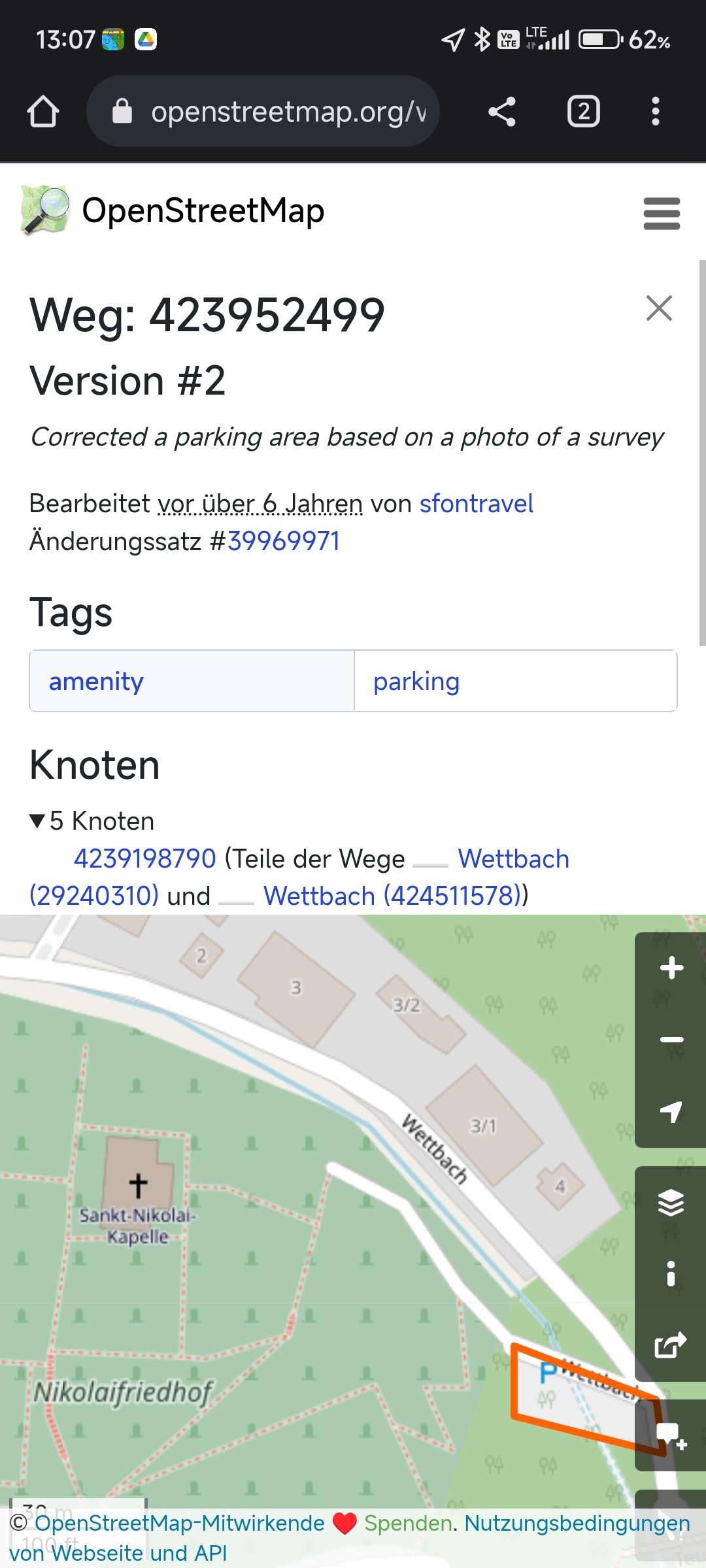Open changeset #39969971
Viewport: 706px width, 1568px height.
pos(284,541)
